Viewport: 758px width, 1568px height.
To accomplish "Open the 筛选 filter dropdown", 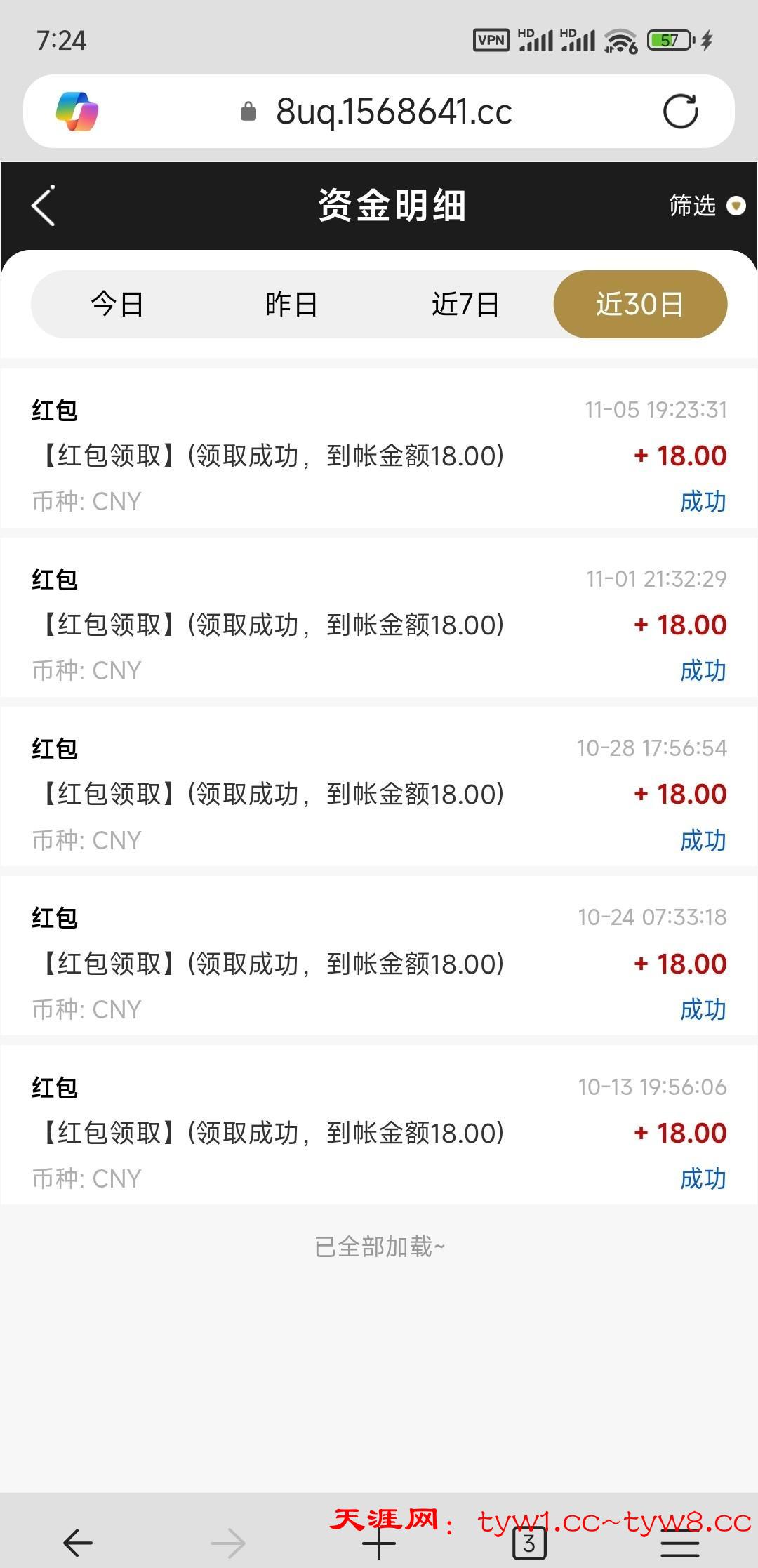I will tap(705, 206).
